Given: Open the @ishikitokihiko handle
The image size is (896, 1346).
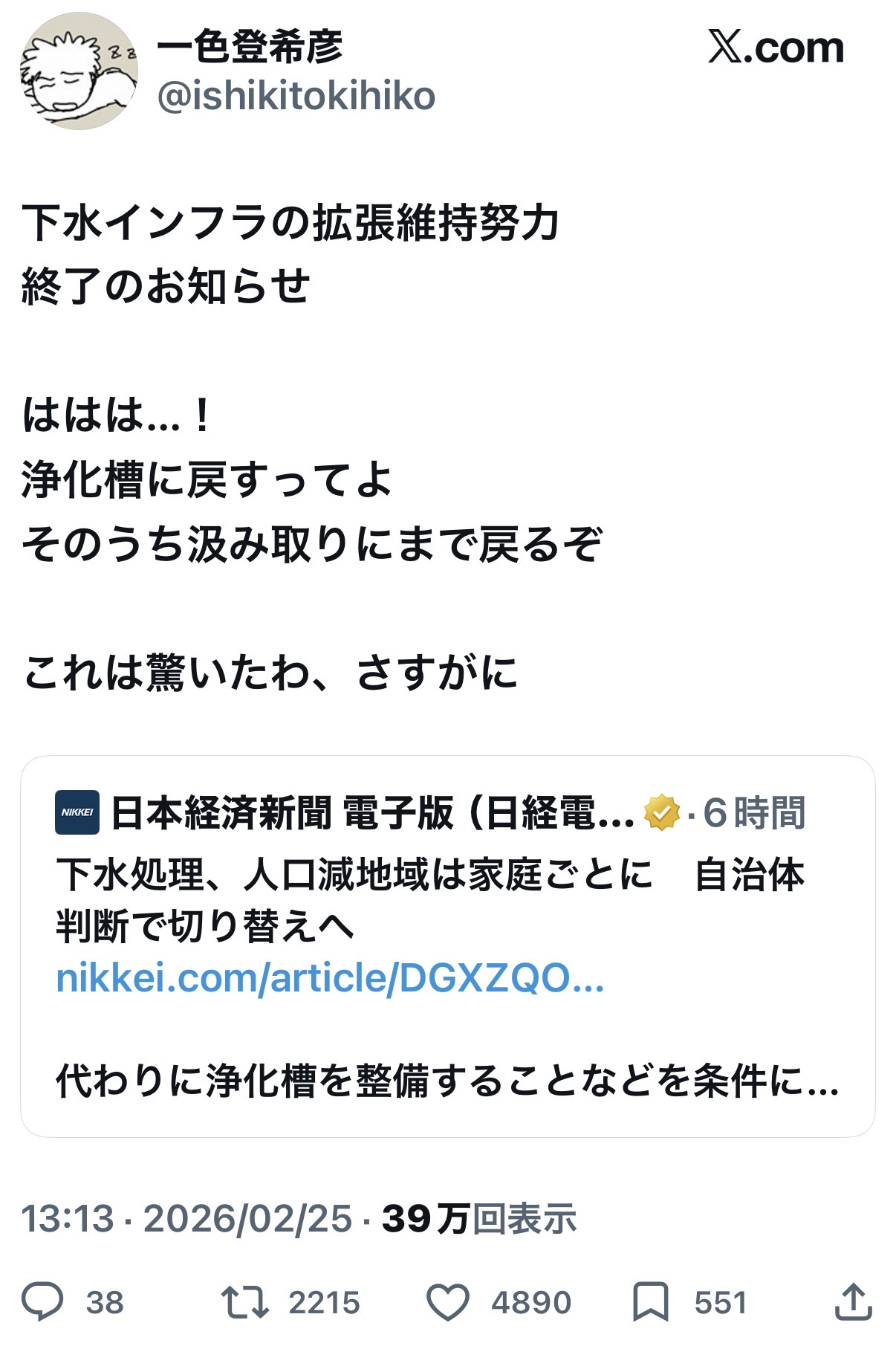Looking at the screenshot, I should (x=296, y=97).
